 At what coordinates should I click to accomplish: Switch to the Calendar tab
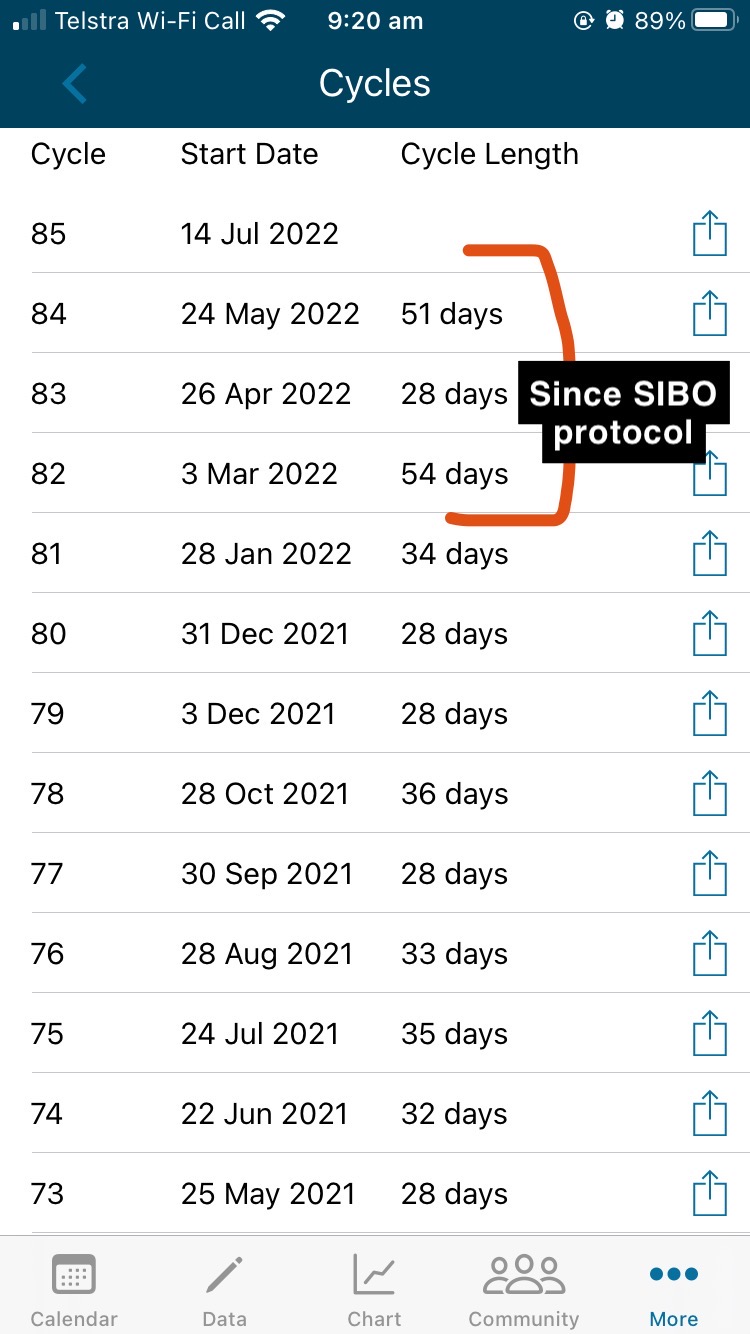tap(74, 1288)
